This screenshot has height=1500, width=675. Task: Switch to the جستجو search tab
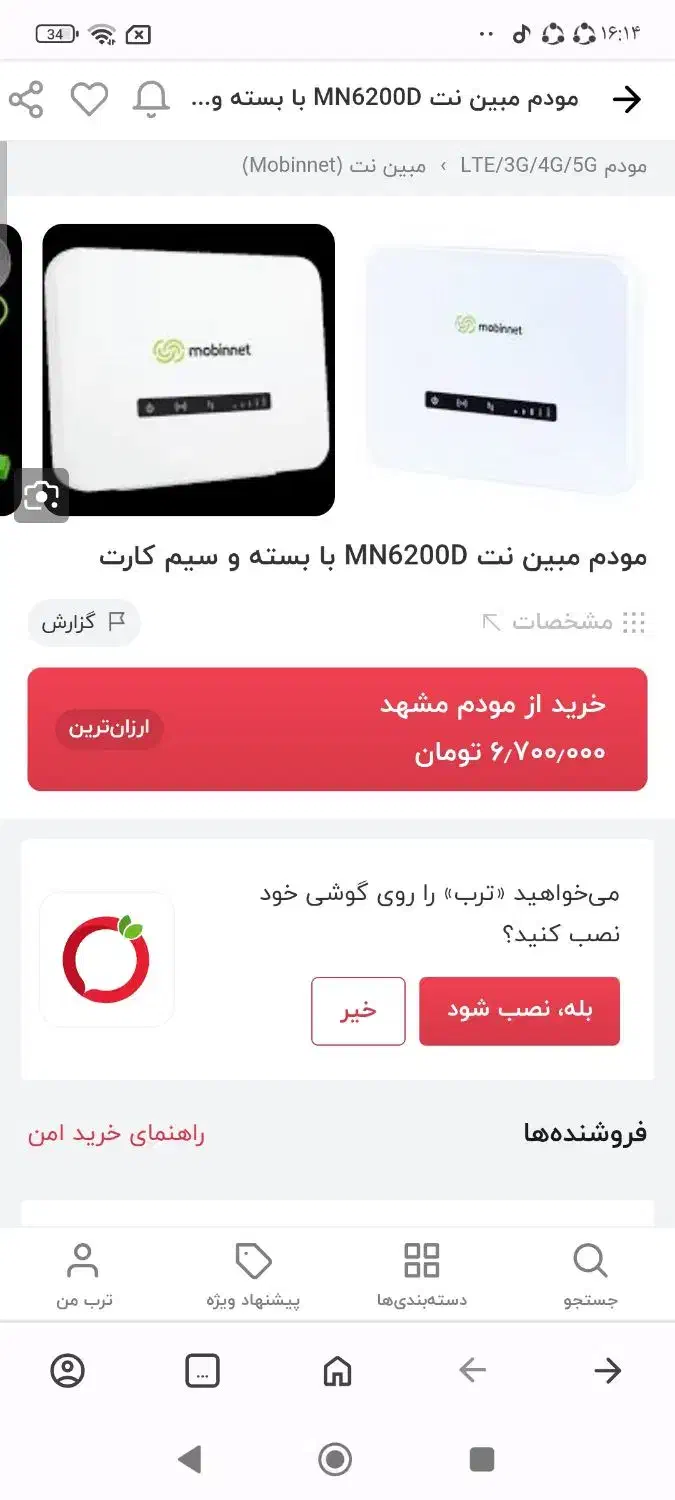click(591, 1275)
